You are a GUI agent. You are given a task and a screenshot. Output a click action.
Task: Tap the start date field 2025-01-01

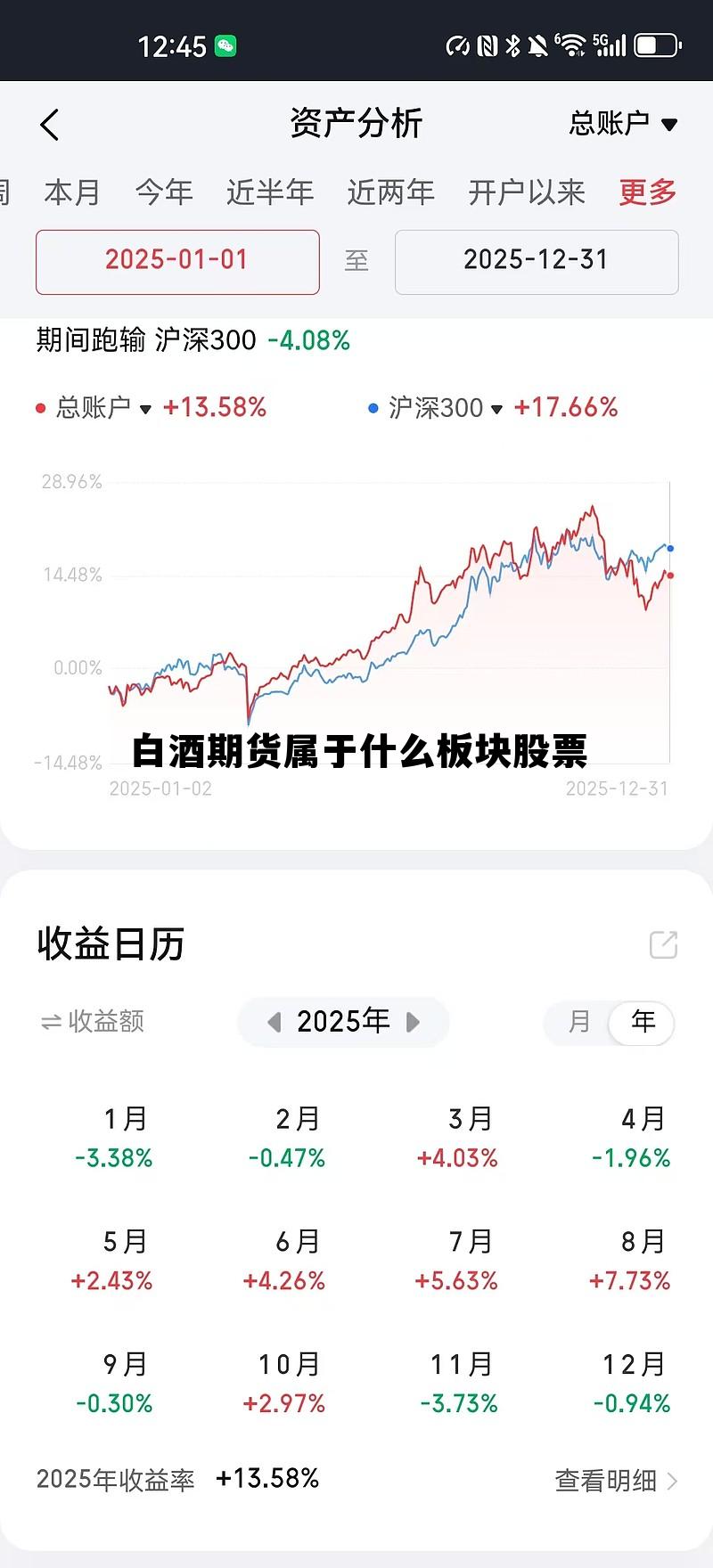coord(176,261)
